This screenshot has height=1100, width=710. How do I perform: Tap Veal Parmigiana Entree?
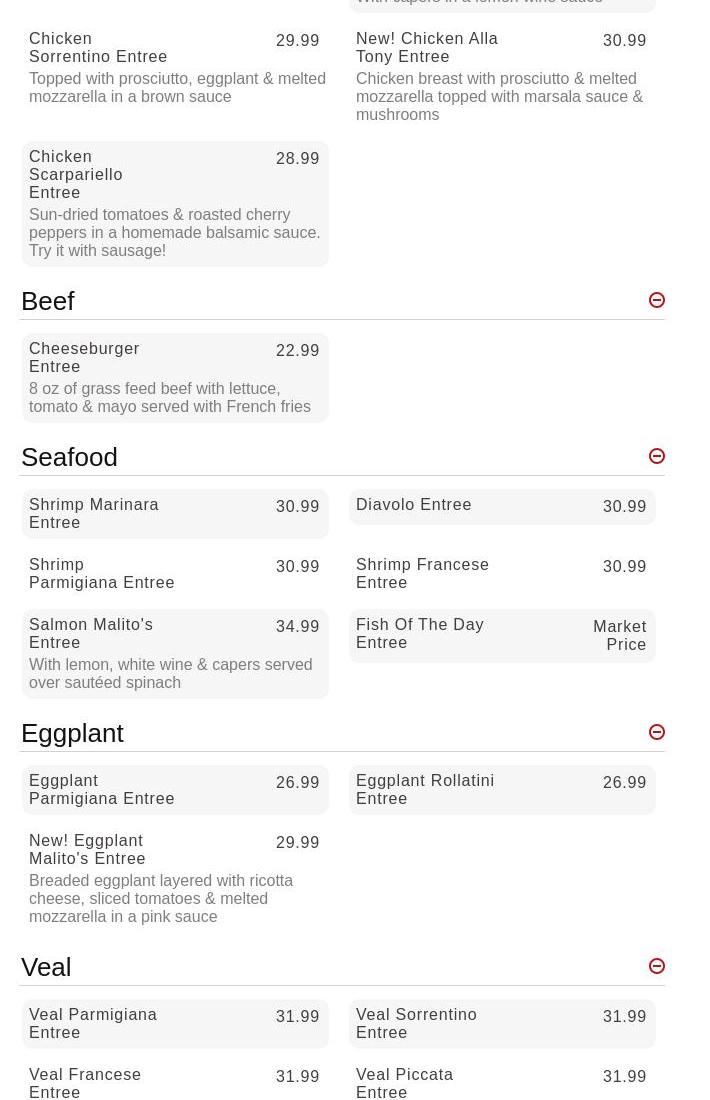(x=175, y=1023)
